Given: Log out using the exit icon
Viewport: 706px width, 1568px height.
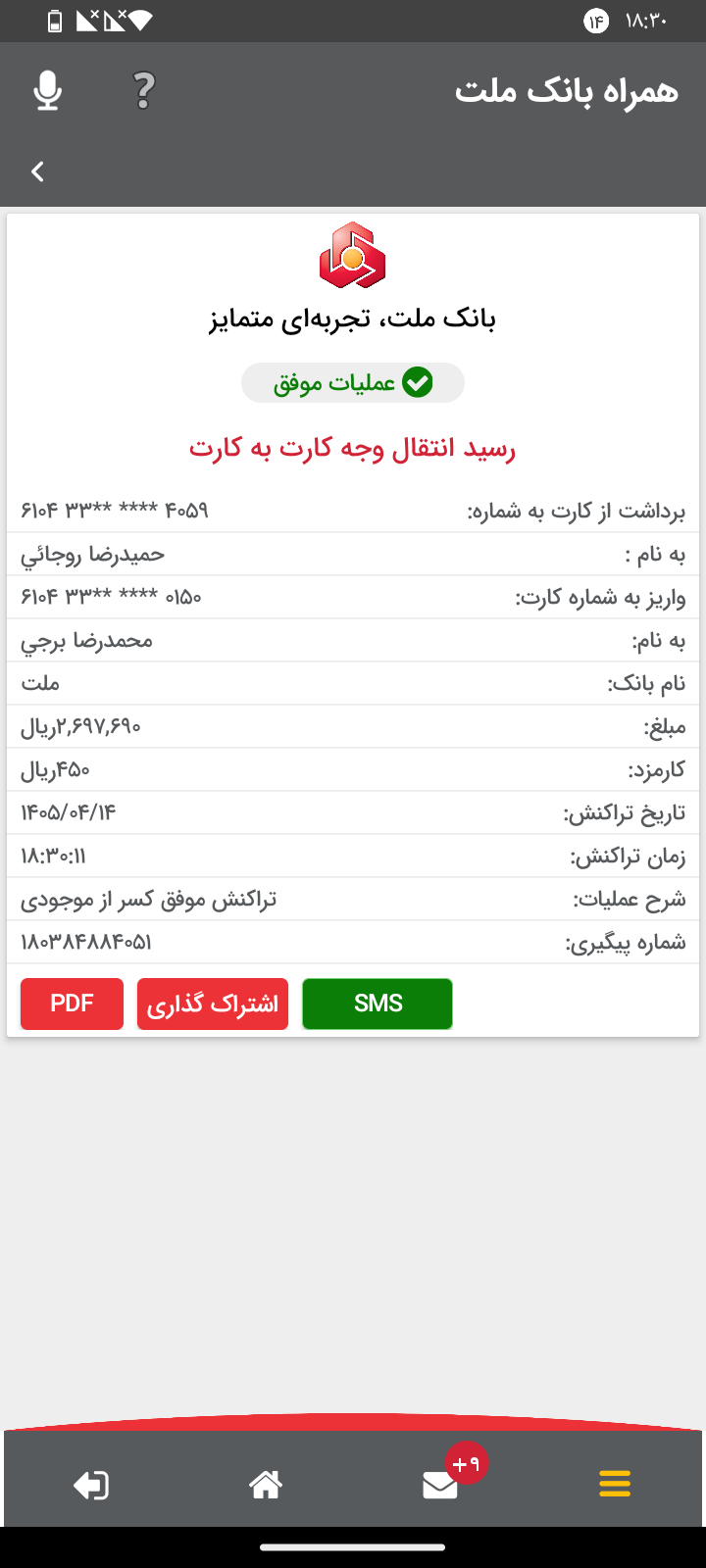Looking at the screenshot, I should (91, 1486).
